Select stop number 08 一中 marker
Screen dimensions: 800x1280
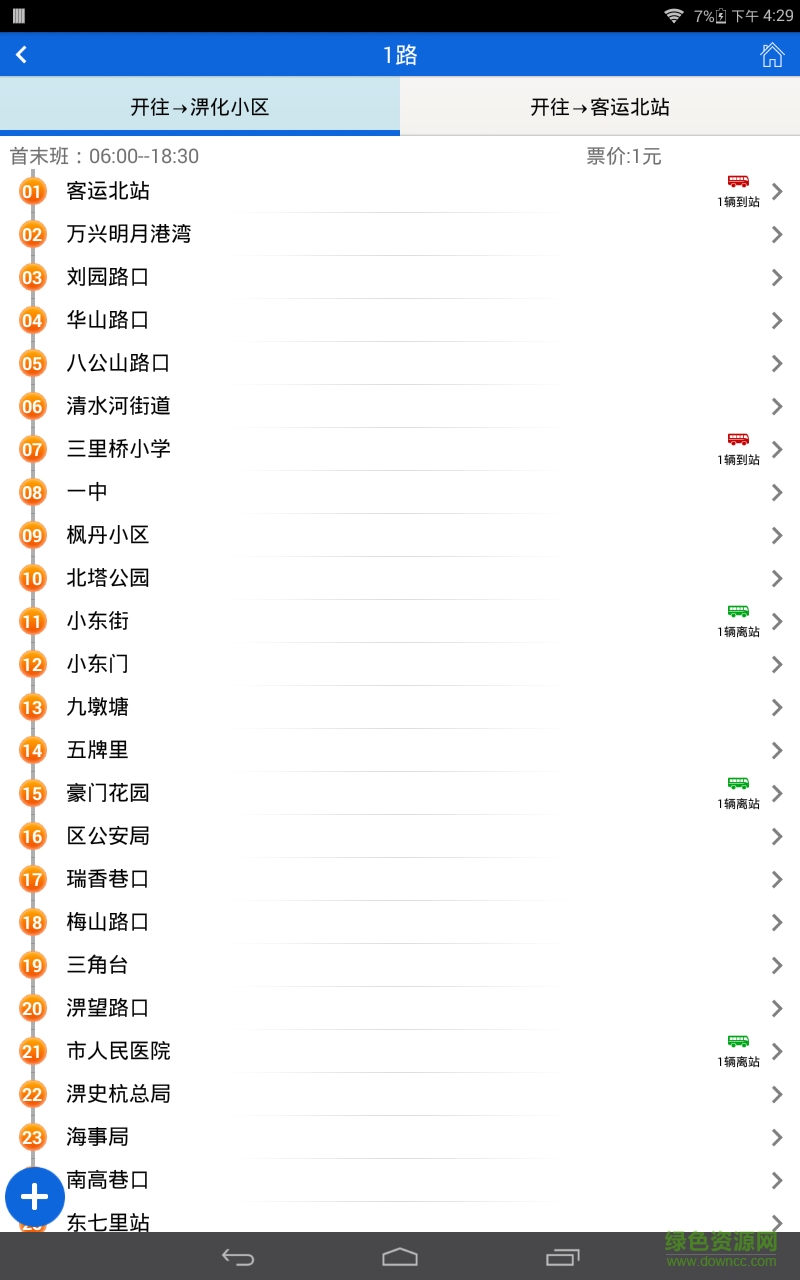click(x=32, y=492)
